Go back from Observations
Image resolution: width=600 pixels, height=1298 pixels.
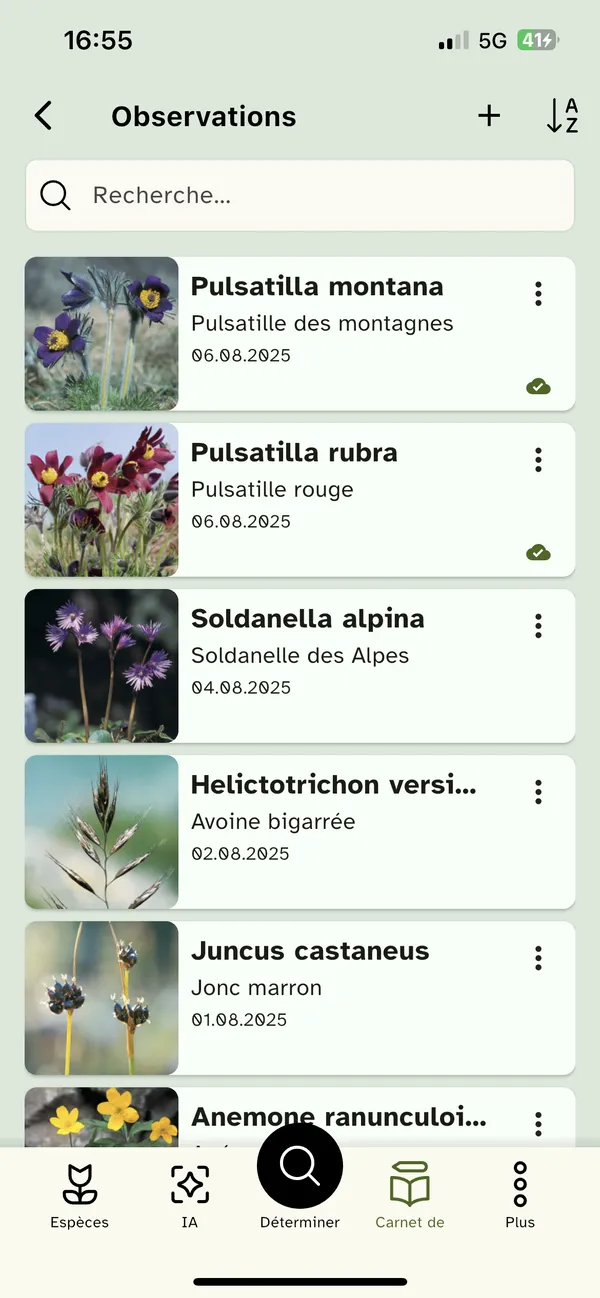[x=43, y=116]
